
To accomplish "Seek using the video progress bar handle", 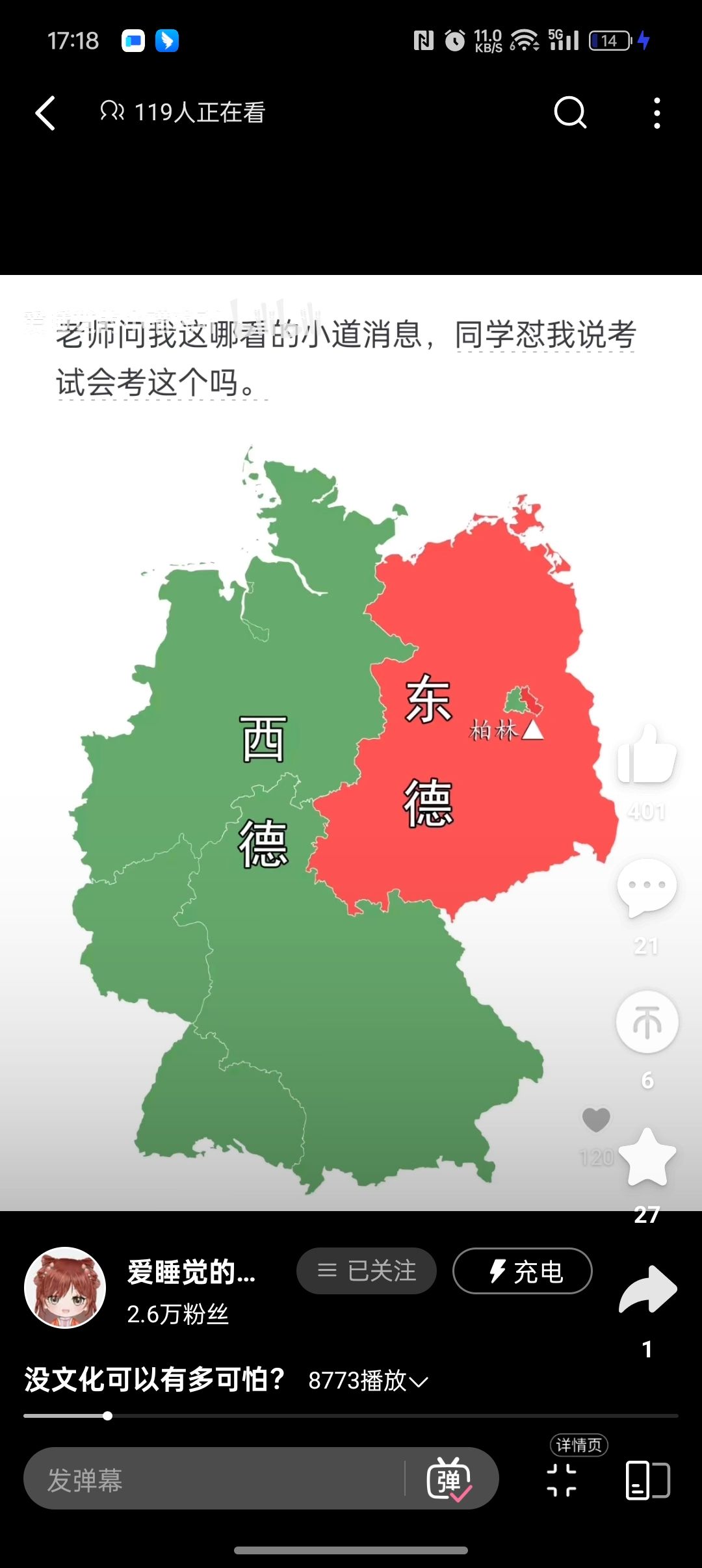I will pos(108,1416).
